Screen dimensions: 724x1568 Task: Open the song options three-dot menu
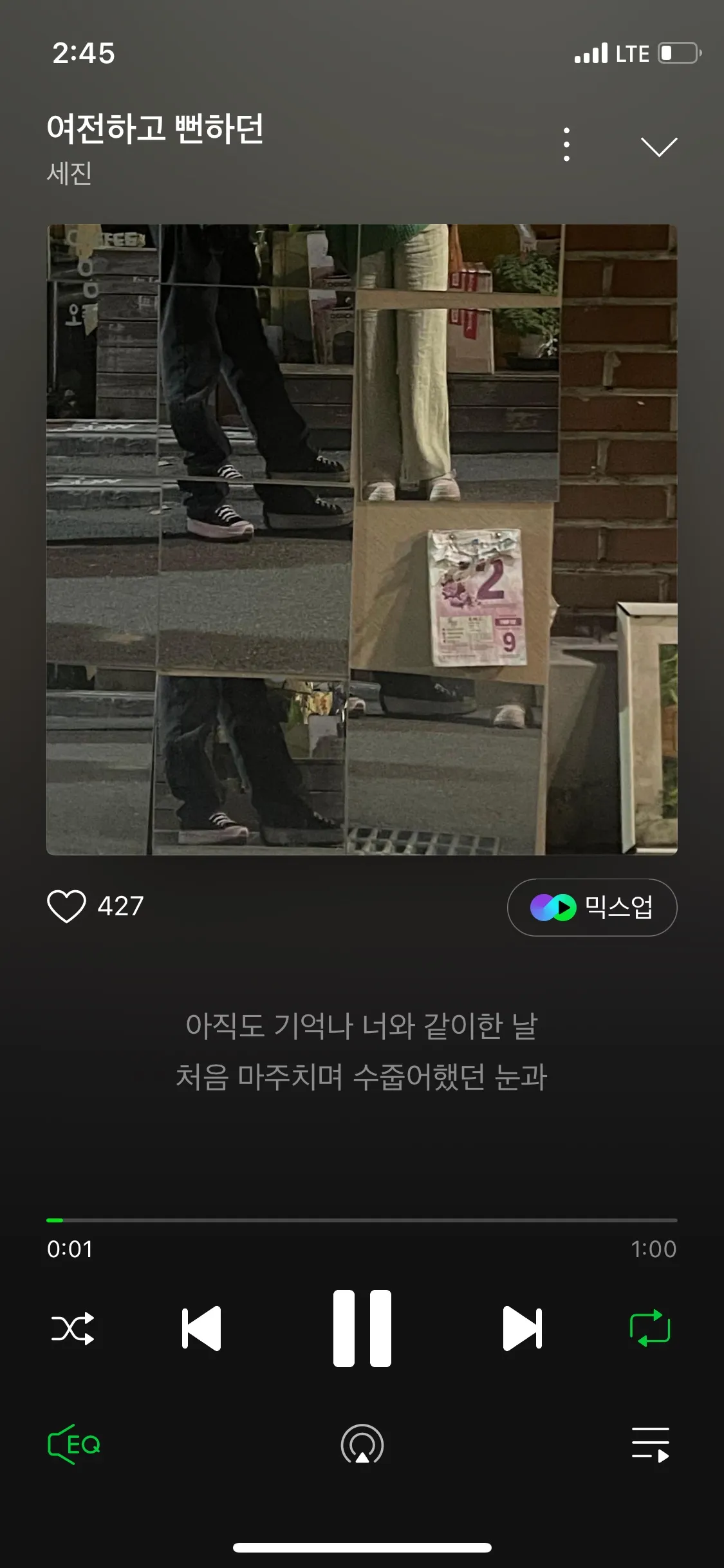[566, 144]
